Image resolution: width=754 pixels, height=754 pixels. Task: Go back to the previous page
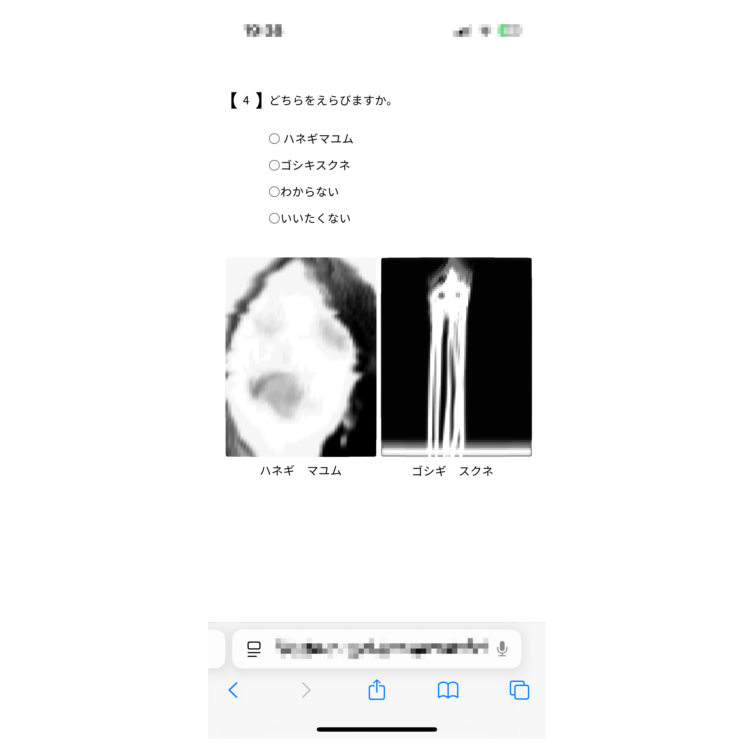coord(233,690)
